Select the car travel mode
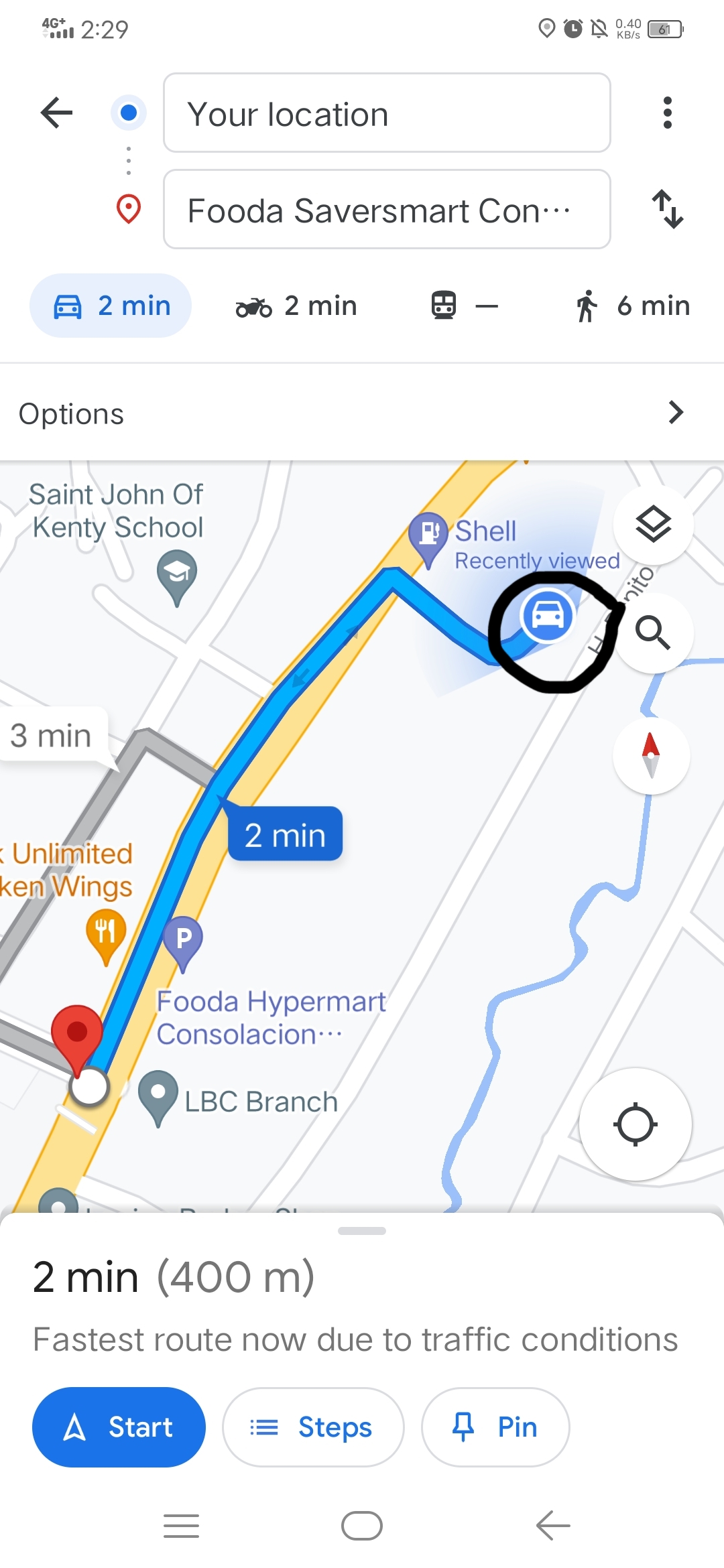Screen dimensions: 724x1568 [x=111, y=306]
